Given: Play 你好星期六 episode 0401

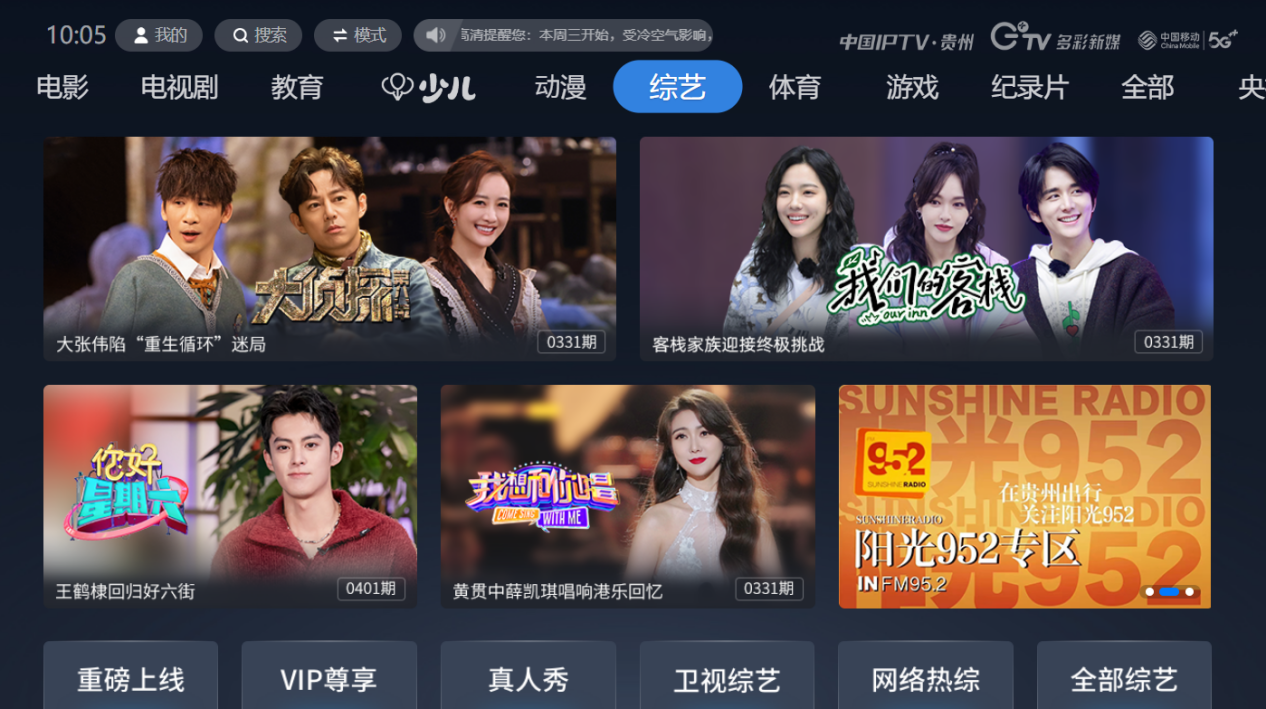Looking at the screenshot, I should point(230,496).
